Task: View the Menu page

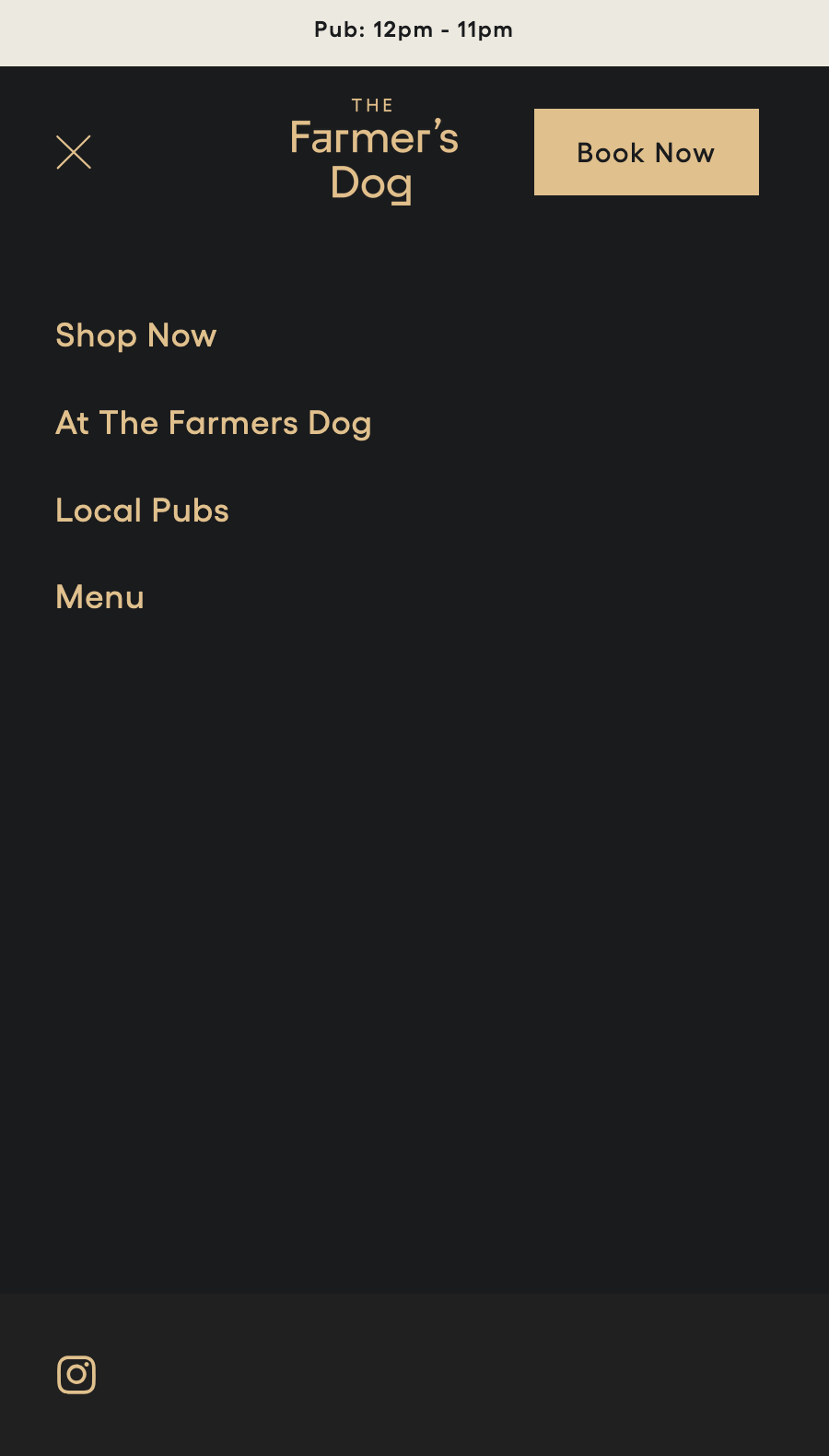Action: click(99, 597)
